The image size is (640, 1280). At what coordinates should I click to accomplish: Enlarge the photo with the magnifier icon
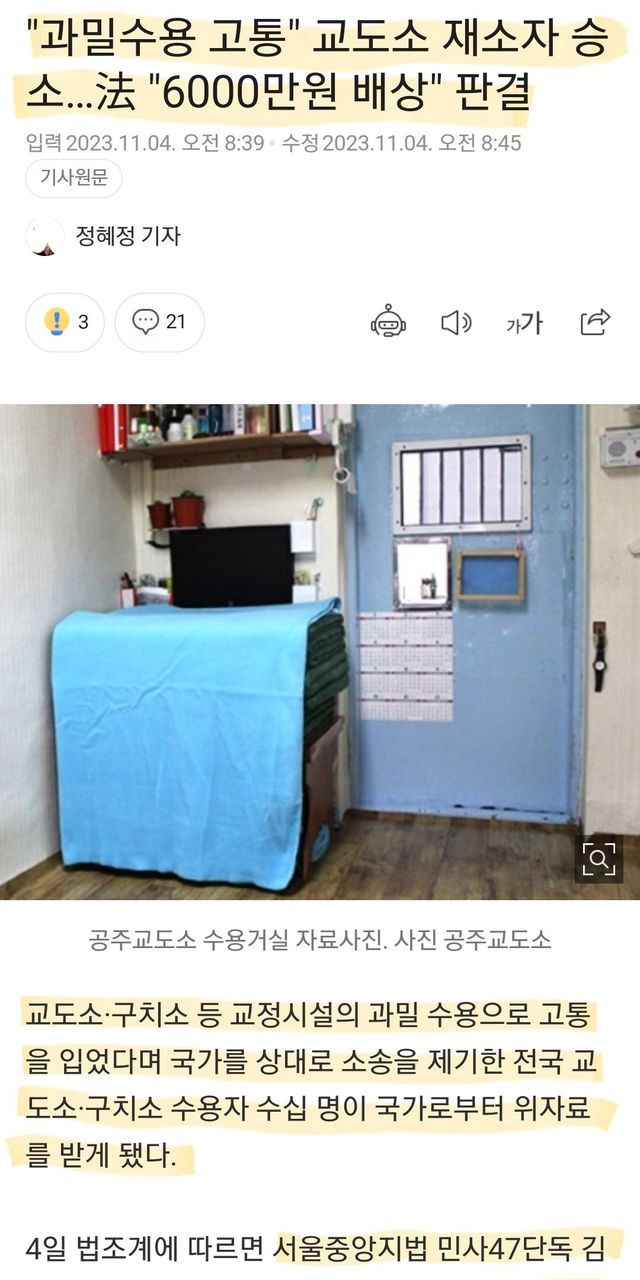click(x=598, y=859)
